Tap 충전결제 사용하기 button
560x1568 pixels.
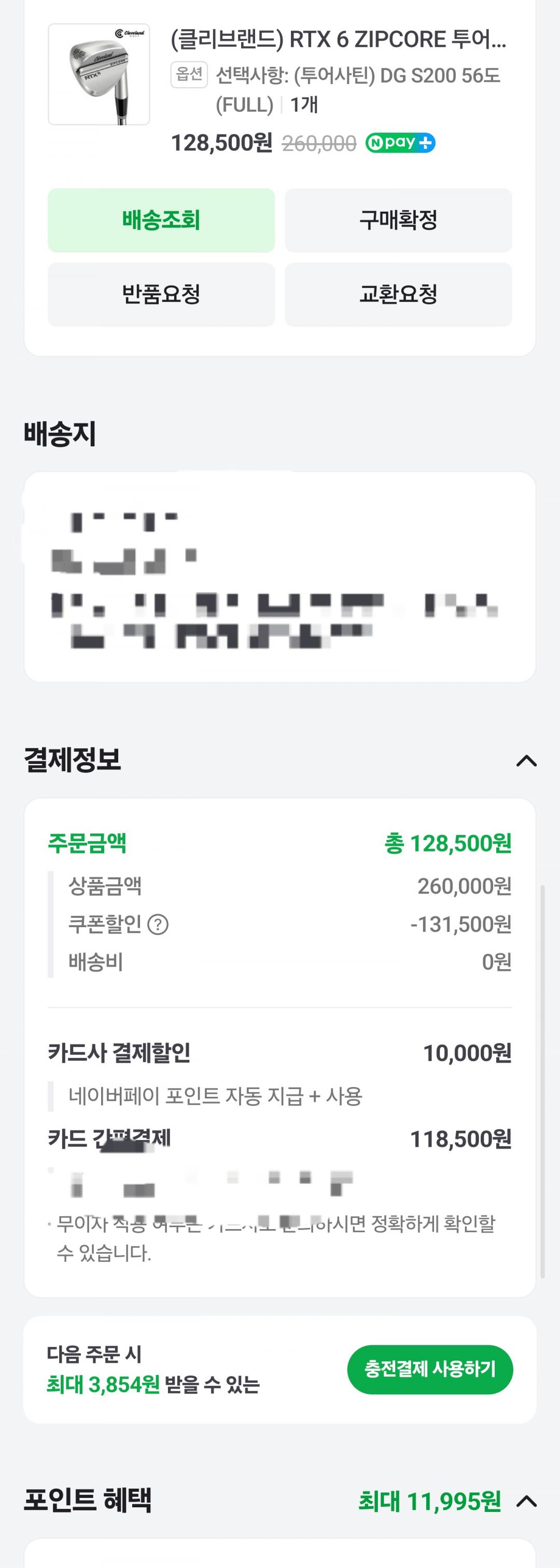tap(430, 1370)
